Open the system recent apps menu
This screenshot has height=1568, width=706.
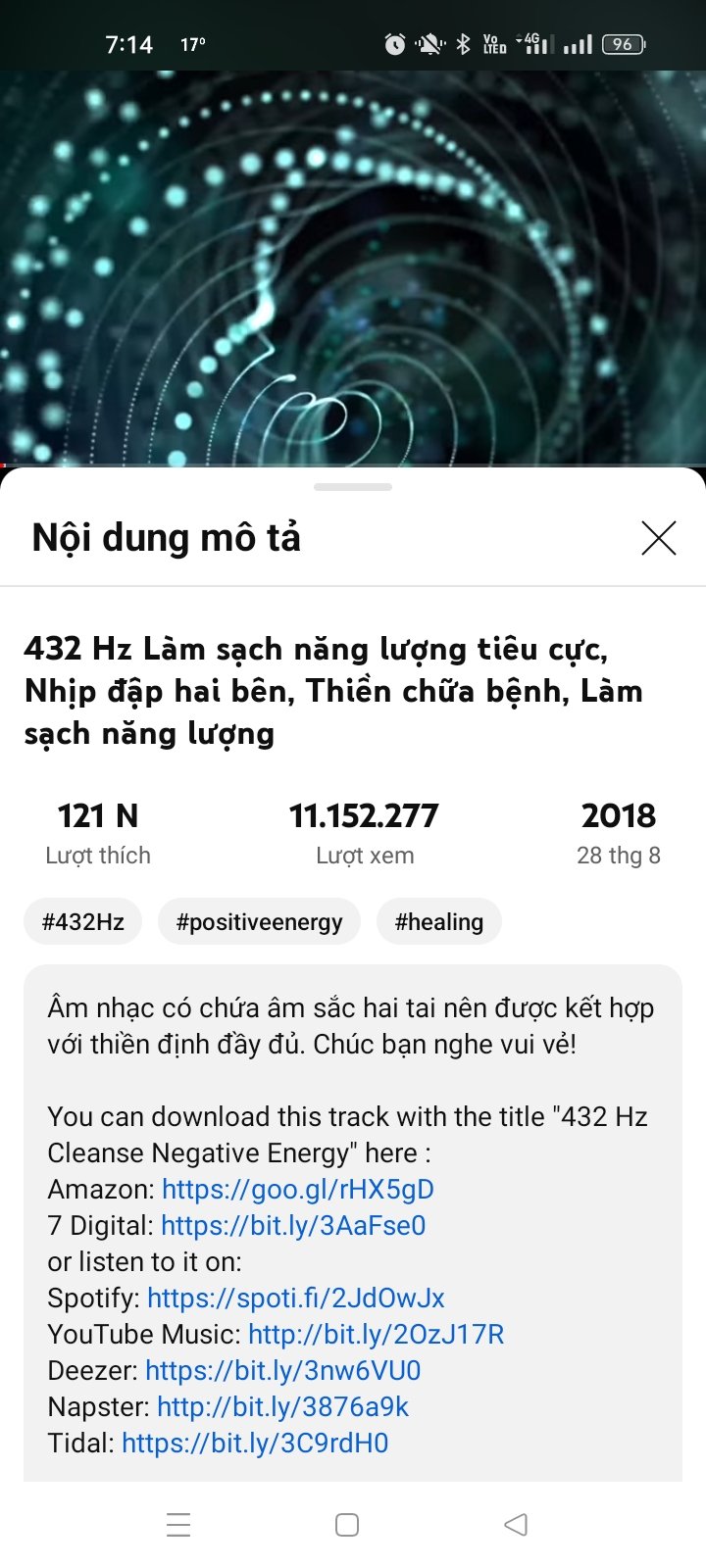(x=178, y=1524)
